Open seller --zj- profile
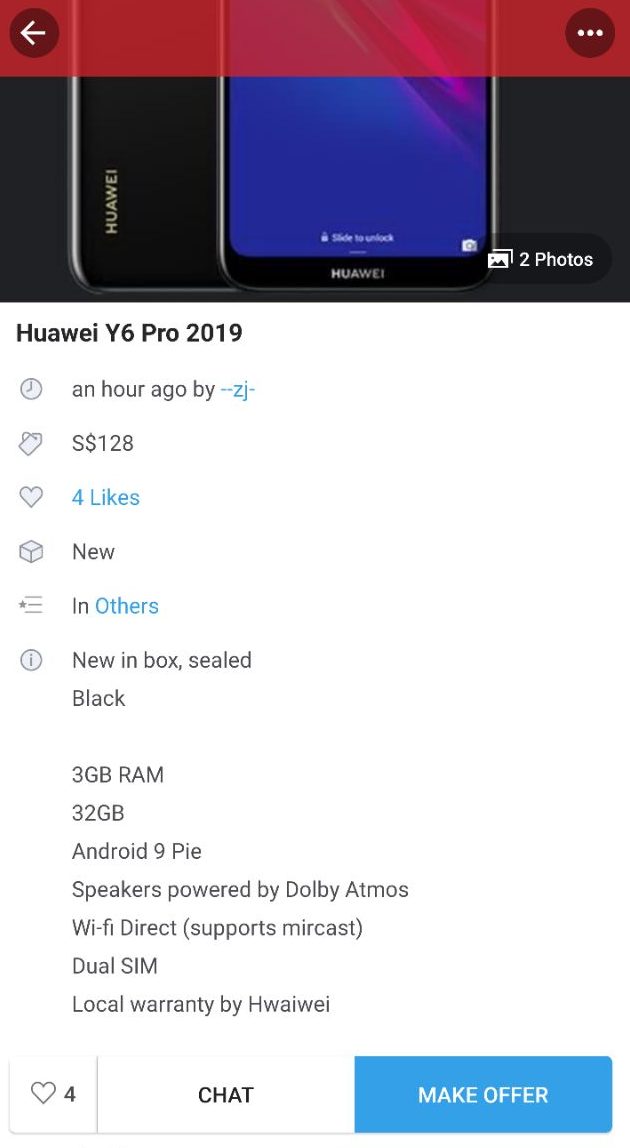 coord(238,389)
